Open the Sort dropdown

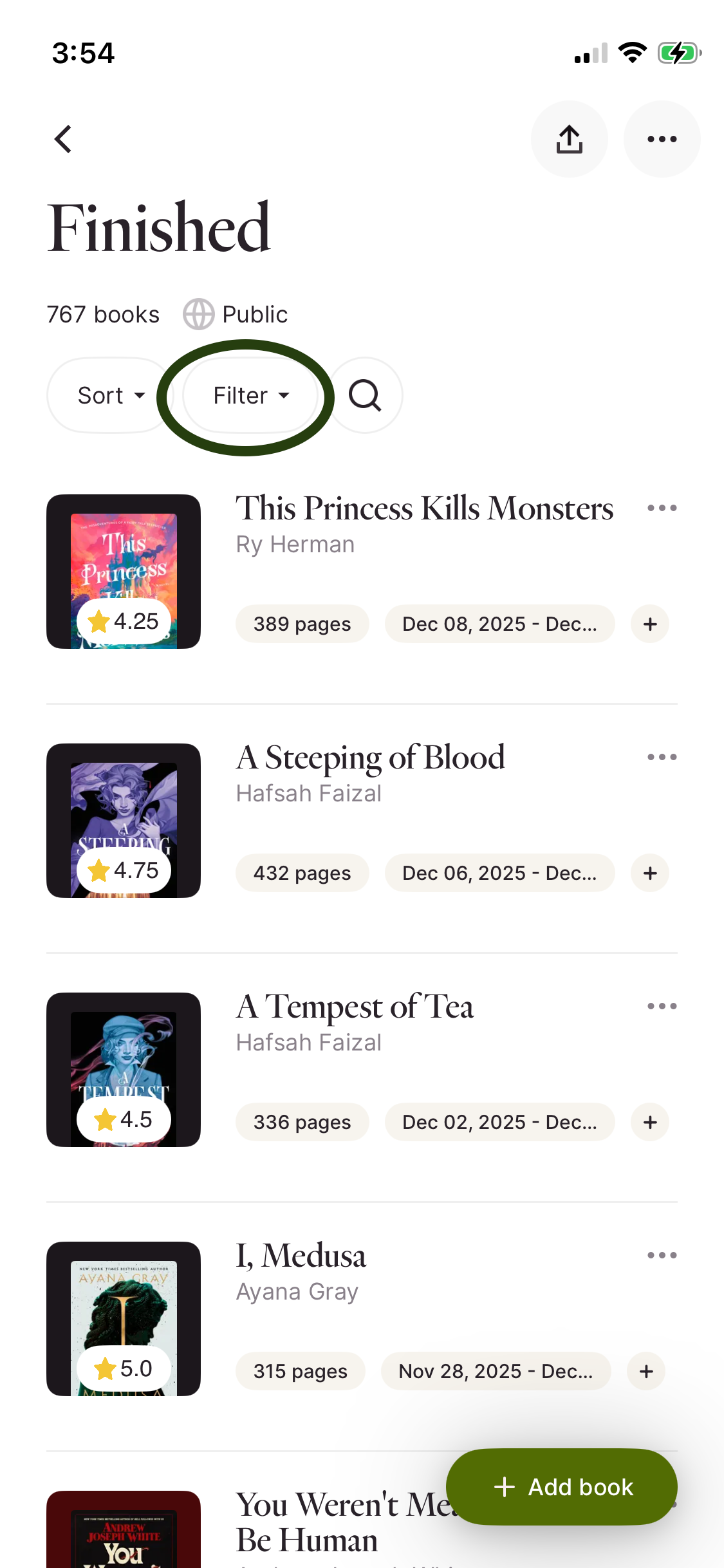[110, 395]
